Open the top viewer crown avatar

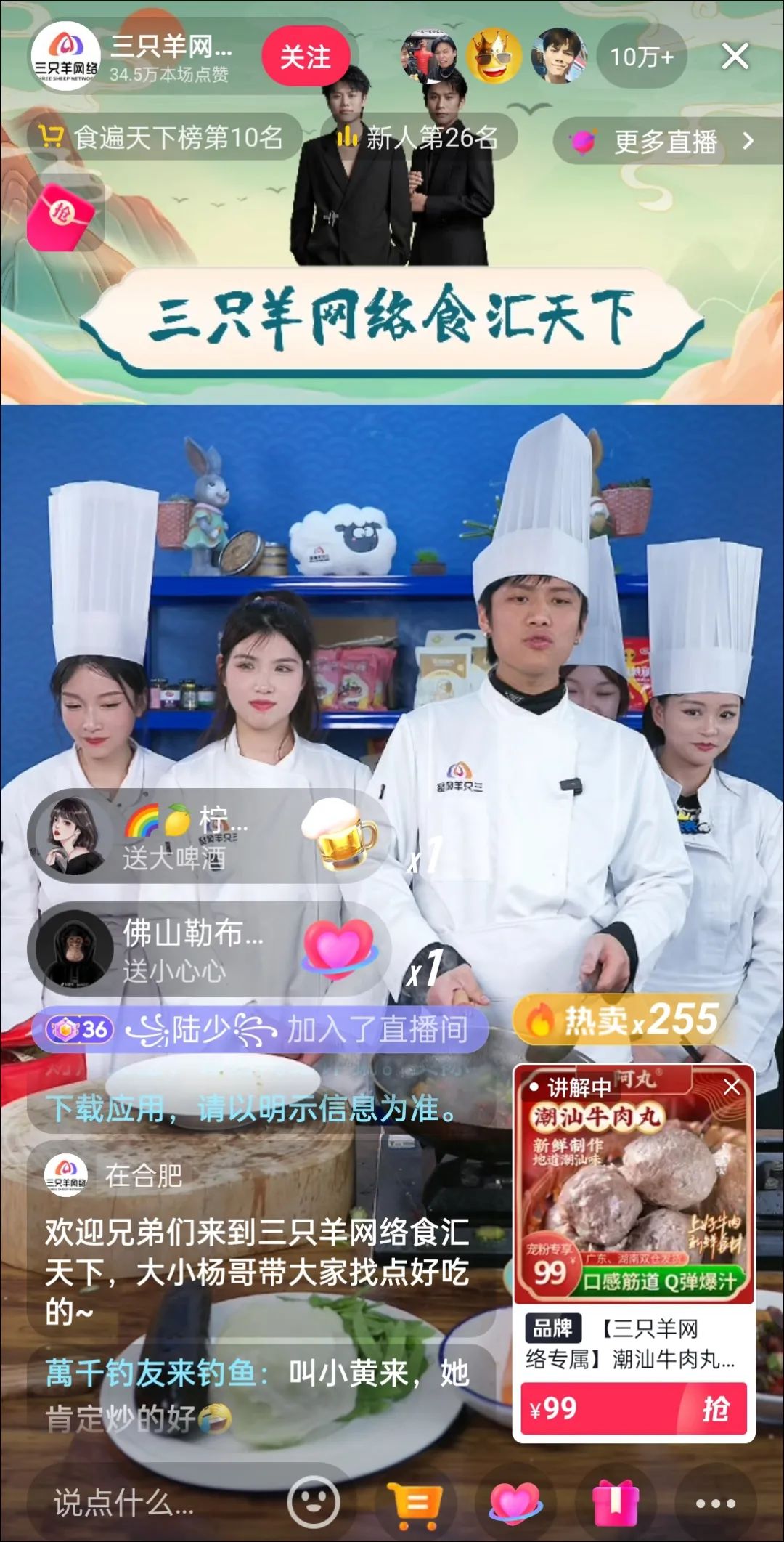494,57
